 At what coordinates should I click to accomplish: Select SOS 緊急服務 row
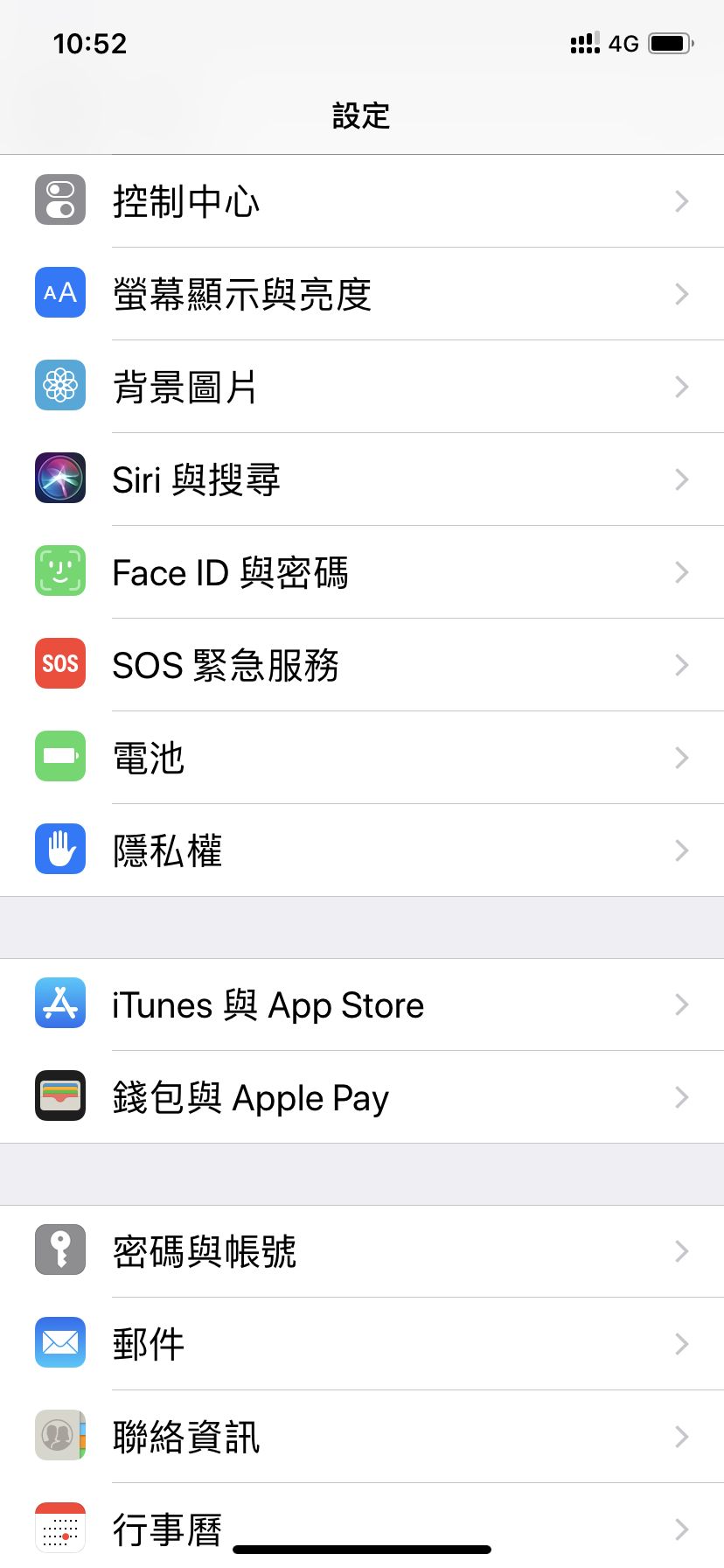[362, 665]
